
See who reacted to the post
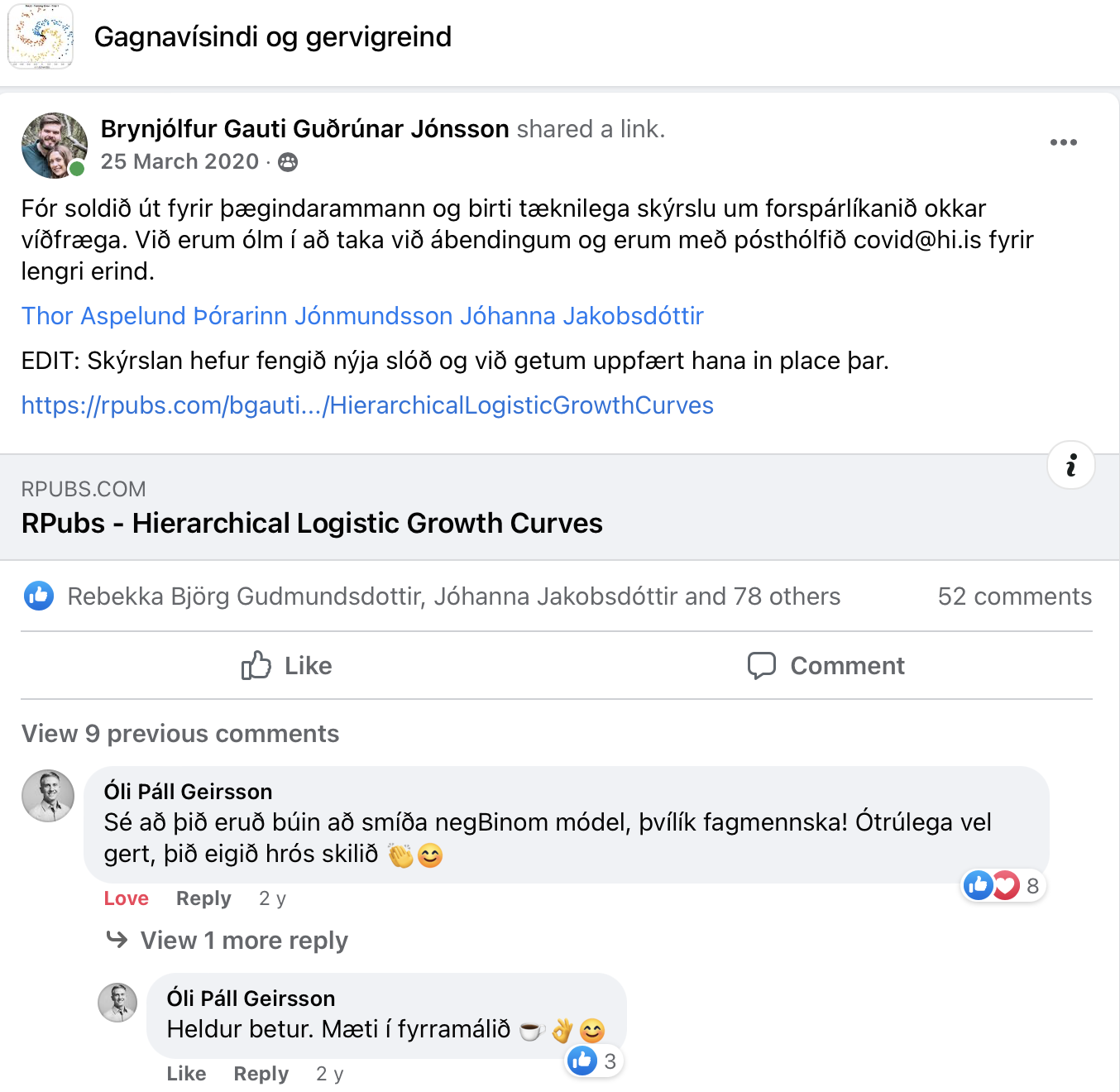453,596
